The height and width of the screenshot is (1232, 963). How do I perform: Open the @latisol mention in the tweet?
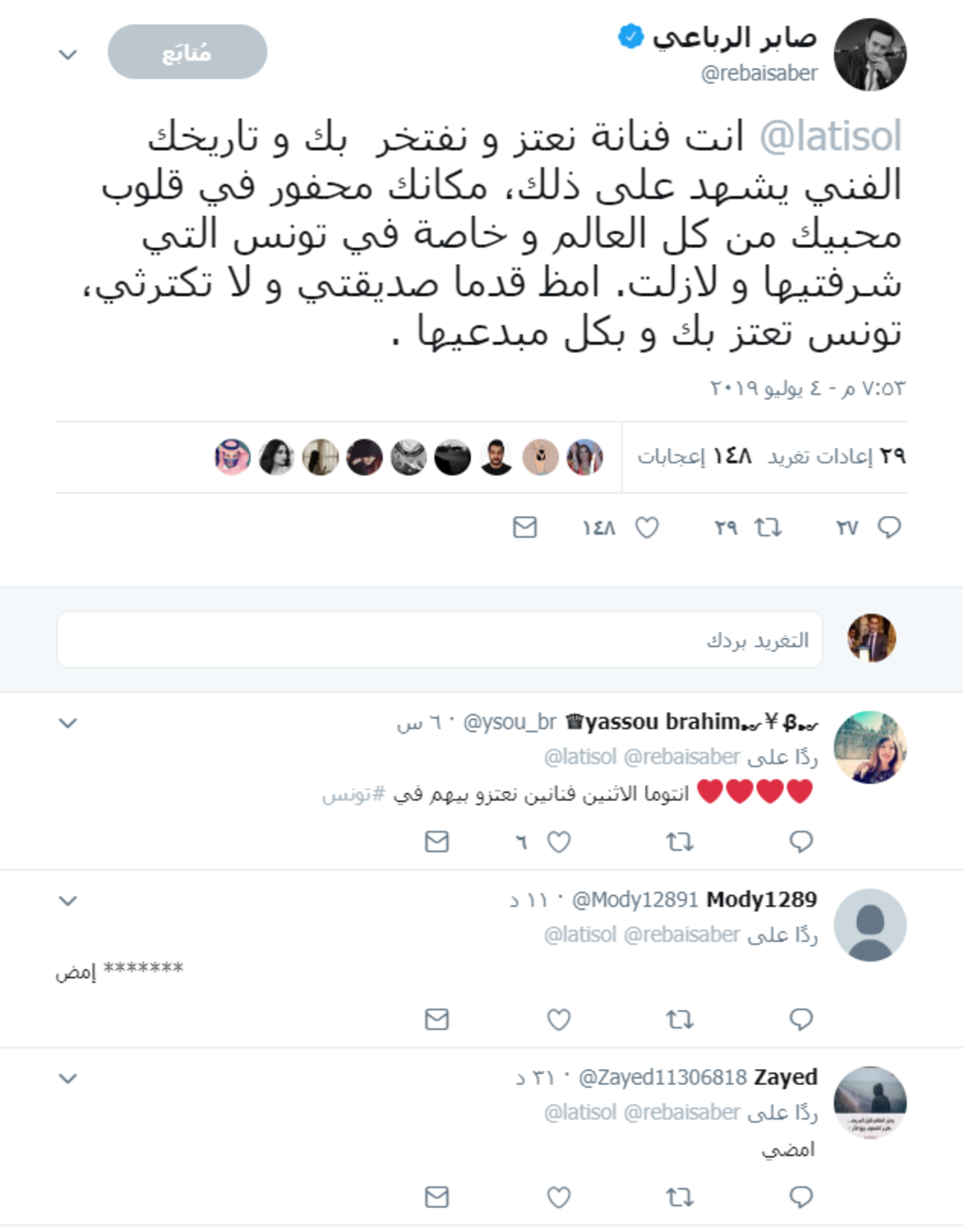[830, 136]
